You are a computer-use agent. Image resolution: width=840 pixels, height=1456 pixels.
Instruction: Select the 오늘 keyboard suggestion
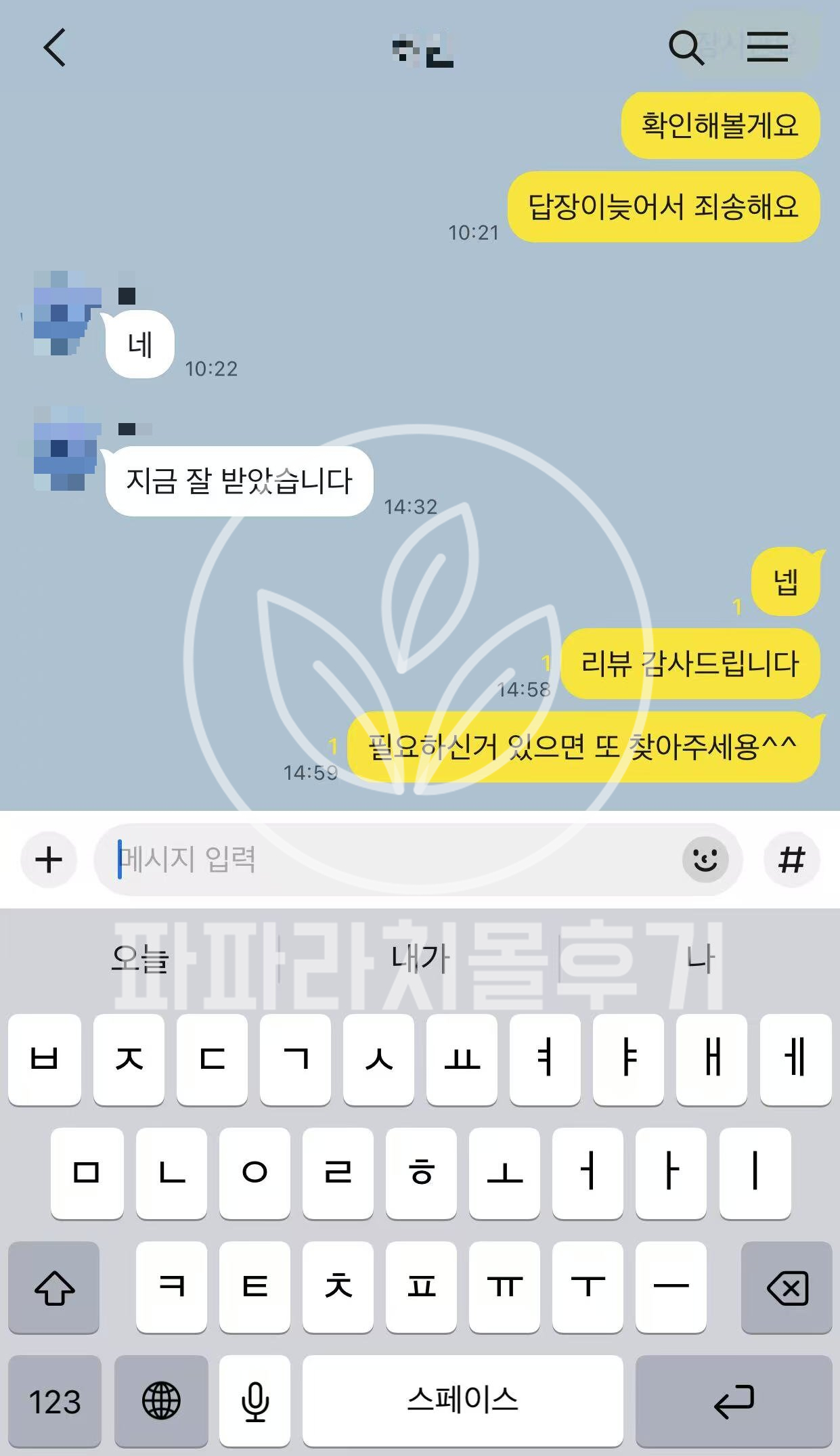point(140,959)
